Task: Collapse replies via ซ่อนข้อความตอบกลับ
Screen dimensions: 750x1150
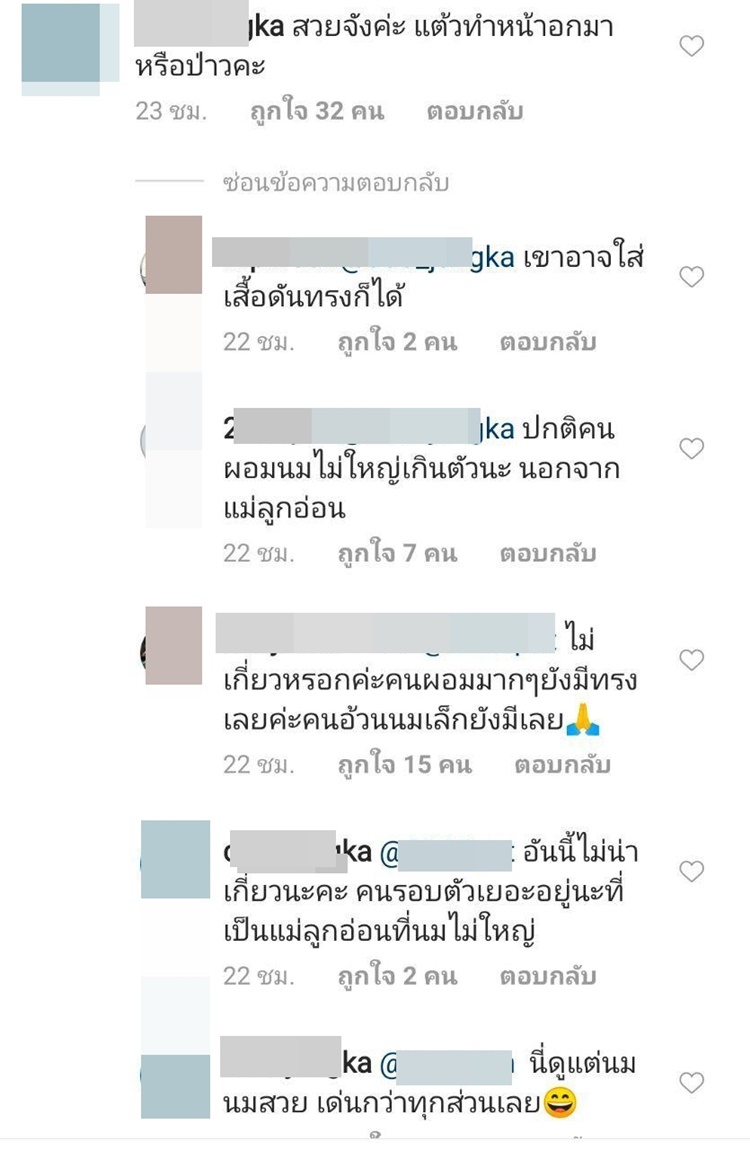Action: 335,183
